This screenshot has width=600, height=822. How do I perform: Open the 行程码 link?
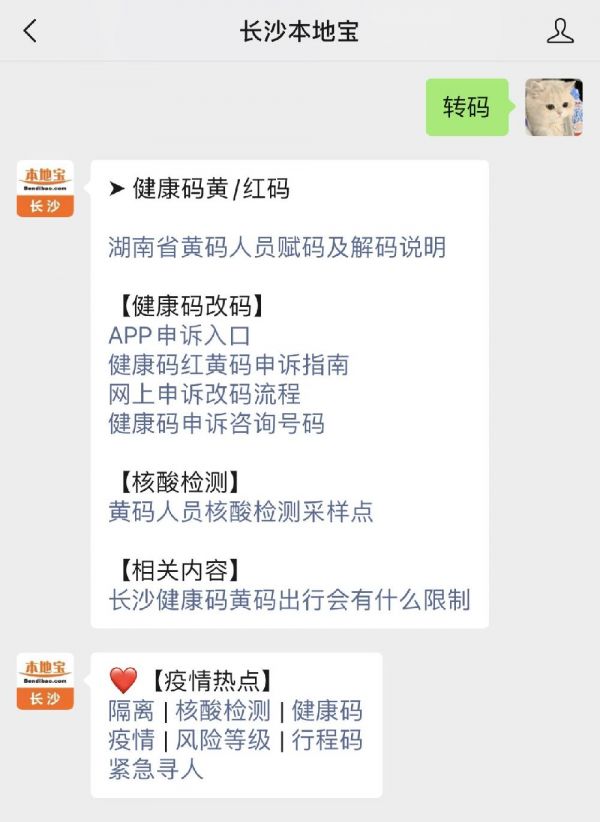click(327, 740)
